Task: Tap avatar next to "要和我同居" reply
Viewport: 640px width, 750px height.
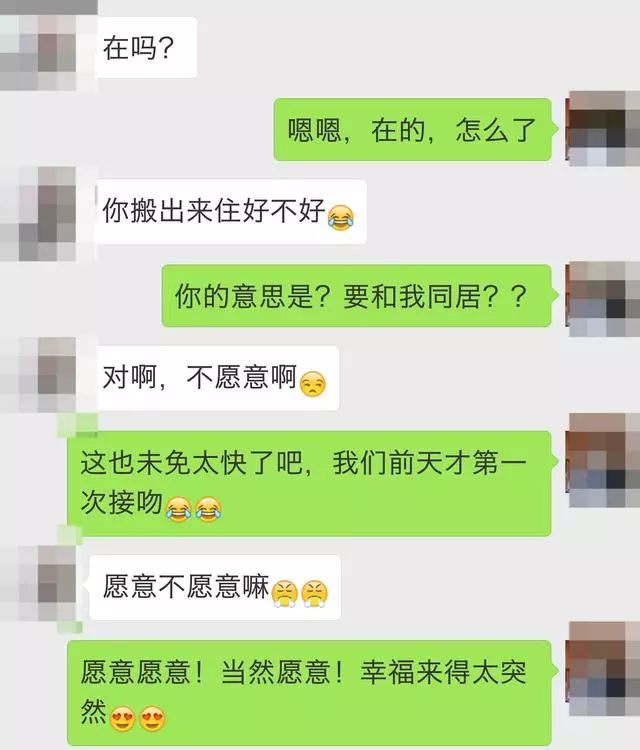Action: click(x=603, y=296)
